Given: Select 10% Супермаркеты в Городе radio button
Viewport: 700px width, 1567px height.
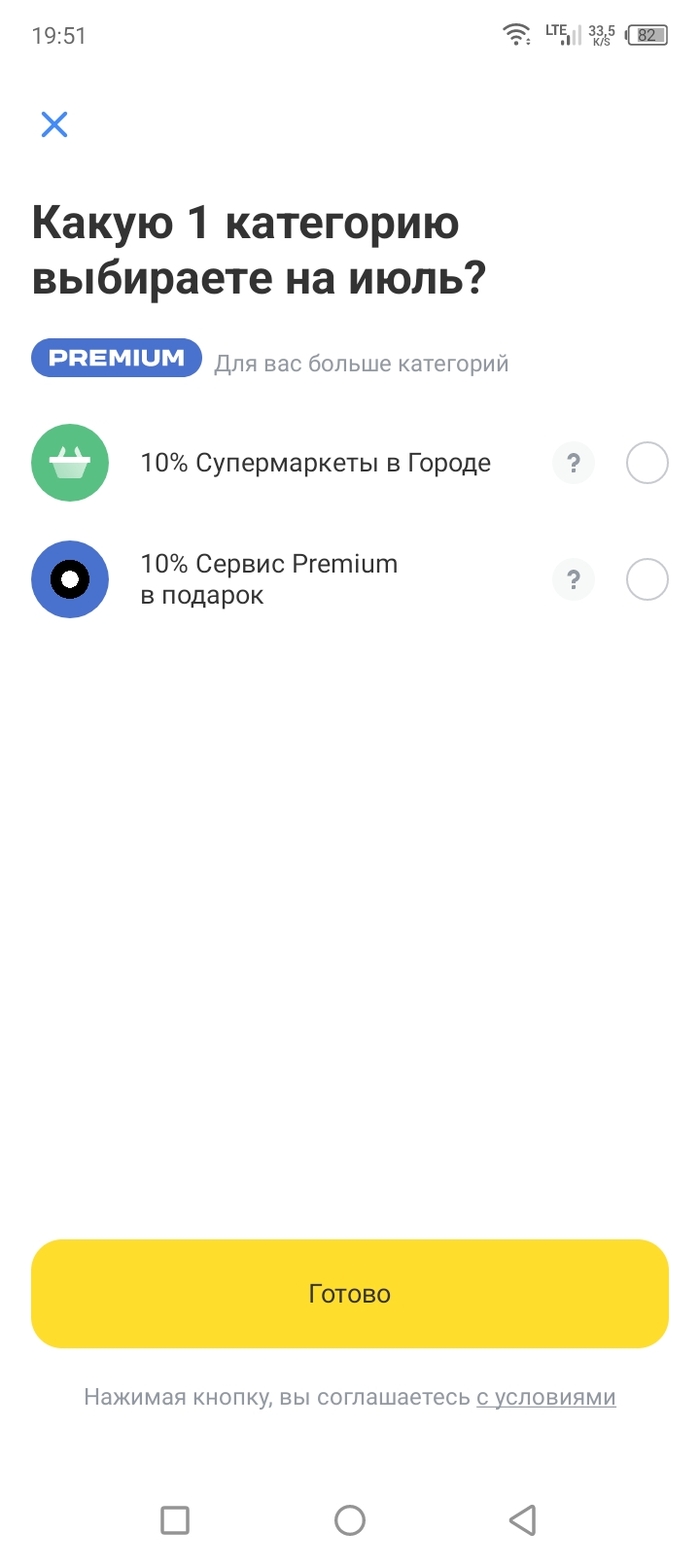Looking at the screenshot, I should (x=647, y=463).
